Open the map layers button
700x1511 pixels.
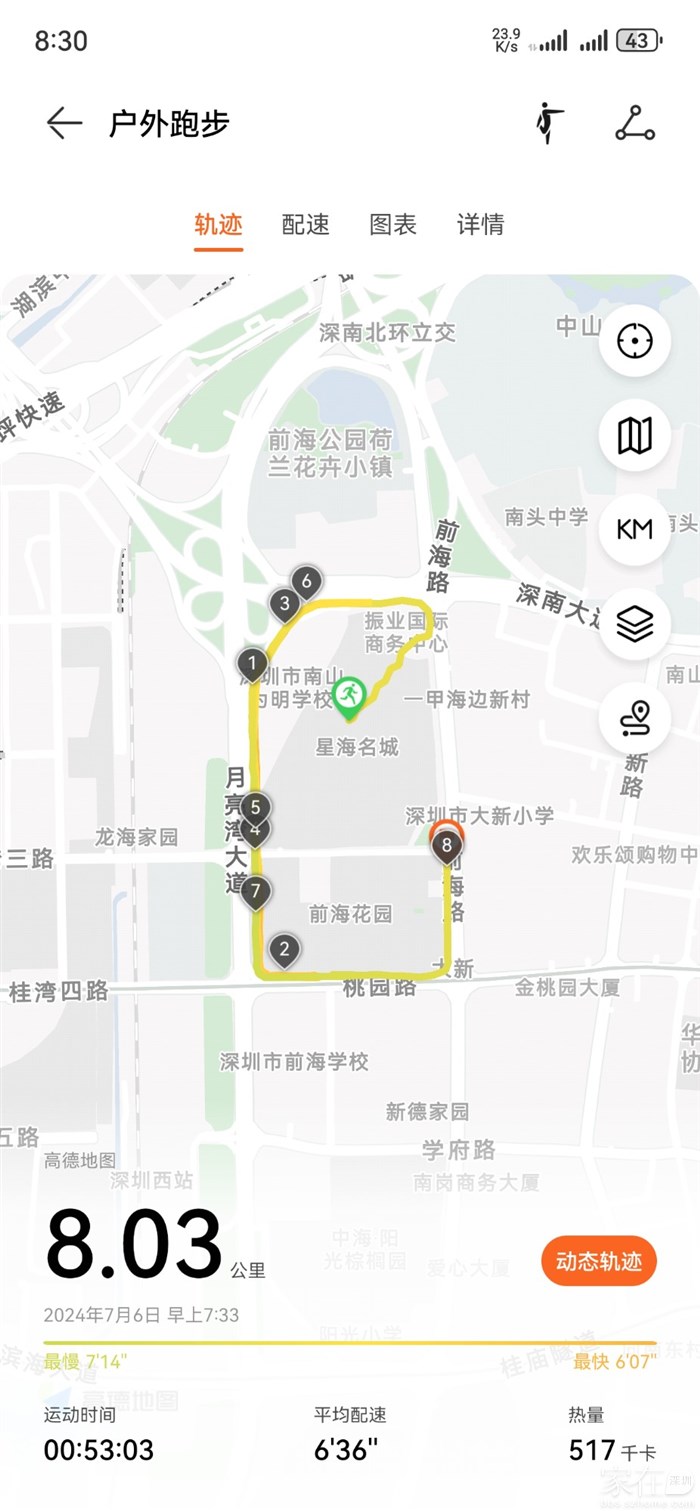click(634, 624)
